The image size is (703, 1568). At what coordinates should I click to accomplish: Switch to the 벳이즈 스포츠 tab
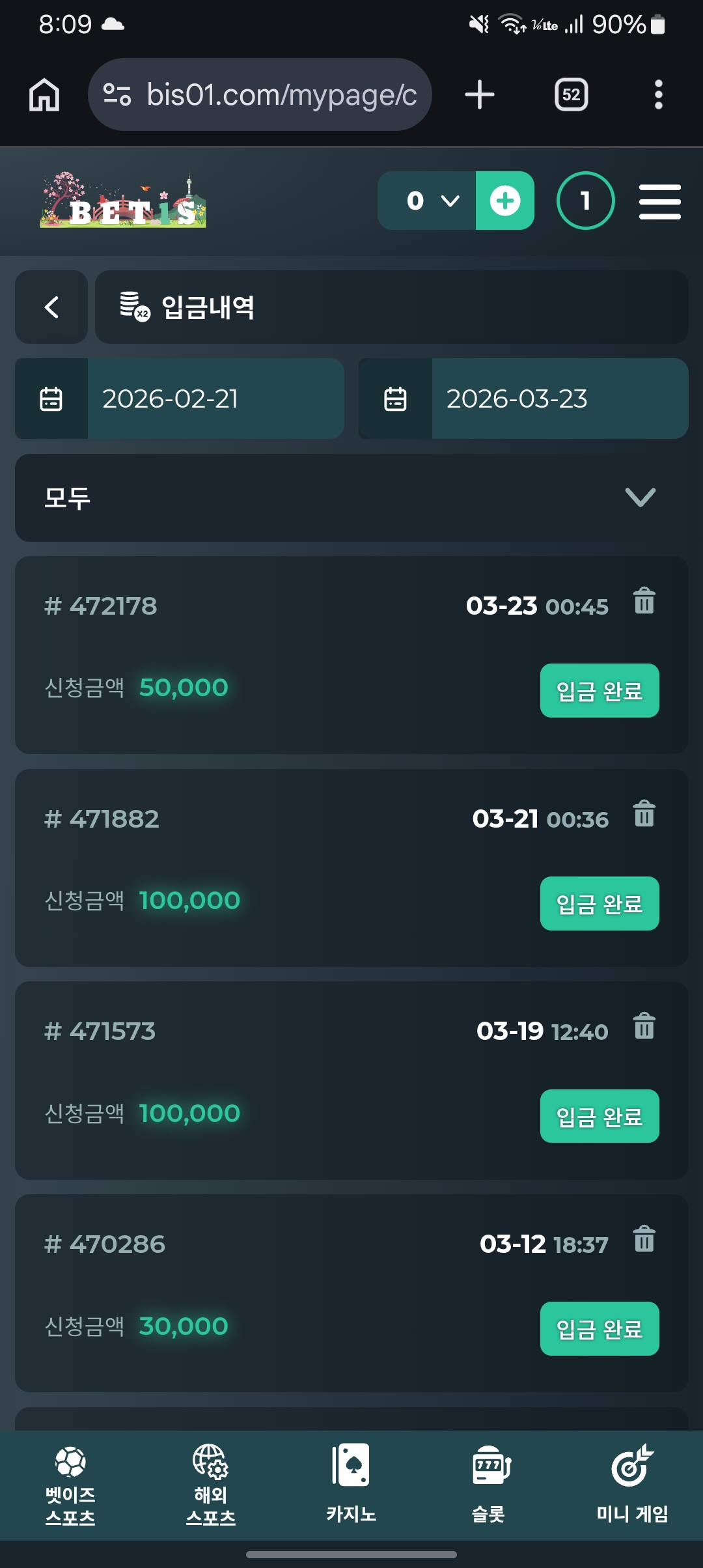[70, 1486]
